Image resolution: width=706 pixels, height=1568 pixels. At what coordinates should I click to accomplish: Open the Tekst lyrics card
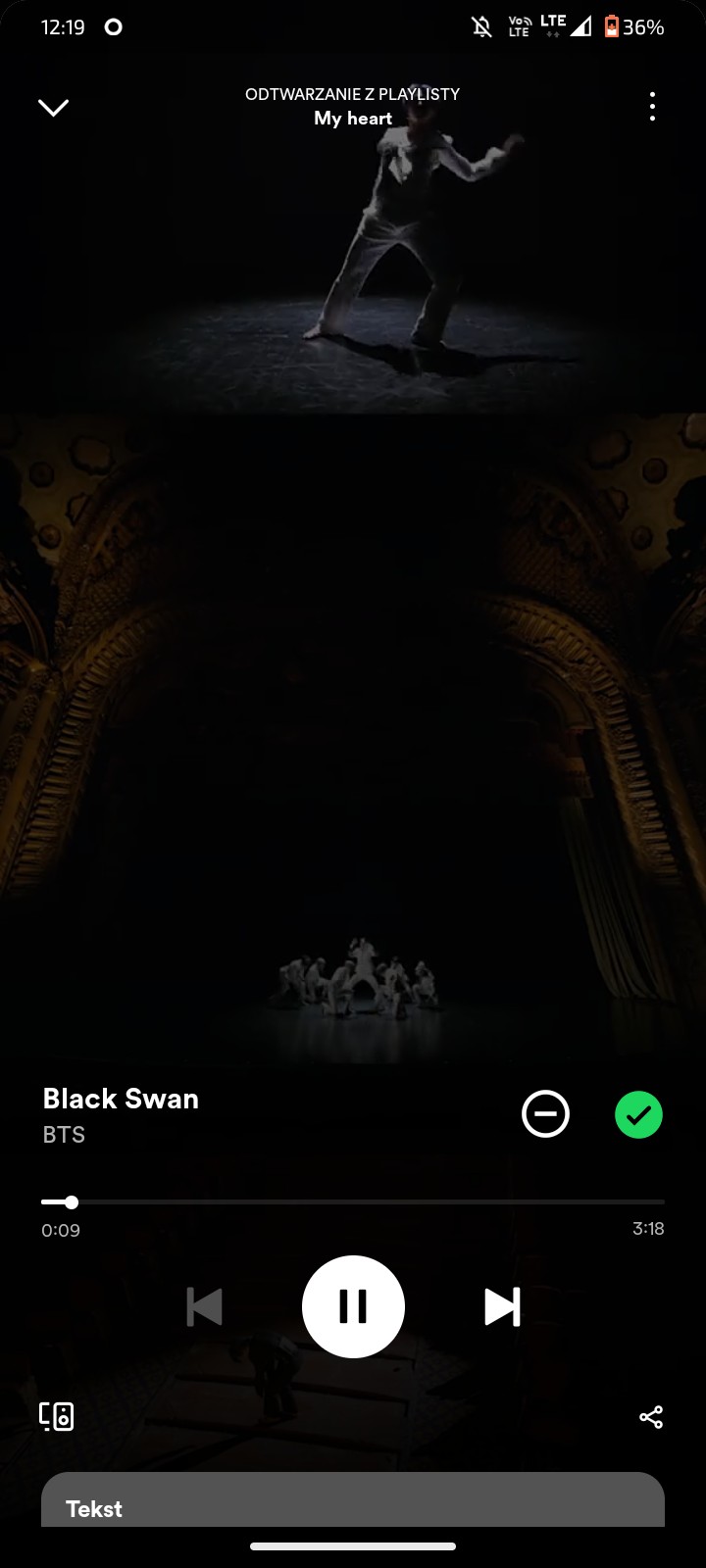coord(353,1504)
